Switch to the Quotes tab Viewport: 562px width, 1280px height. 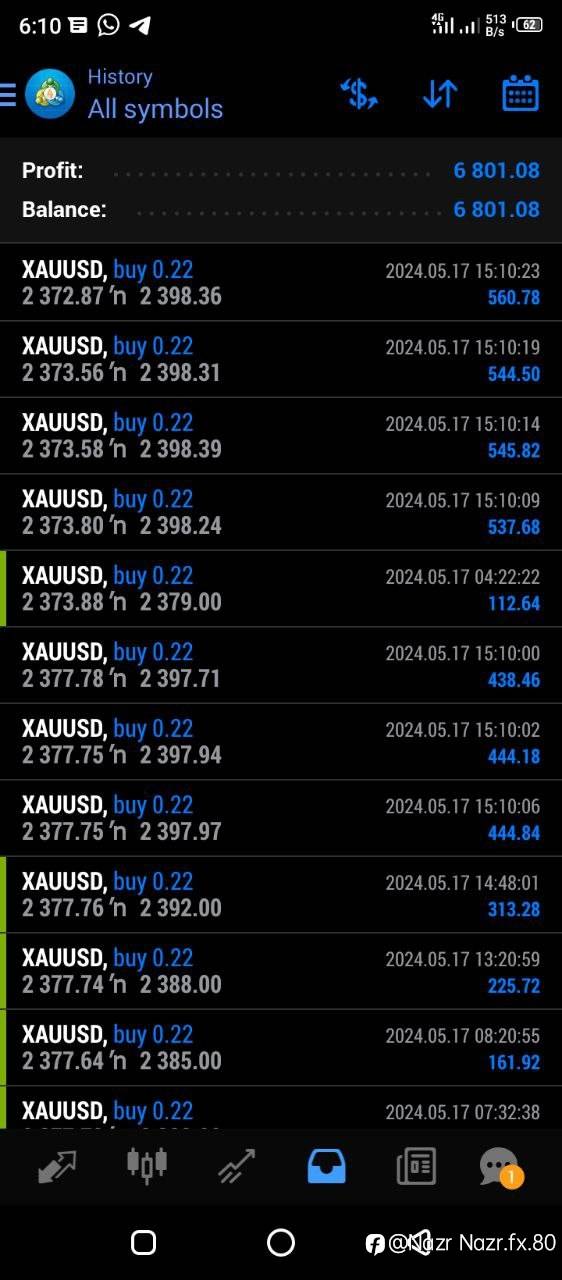click(57, 1166)
